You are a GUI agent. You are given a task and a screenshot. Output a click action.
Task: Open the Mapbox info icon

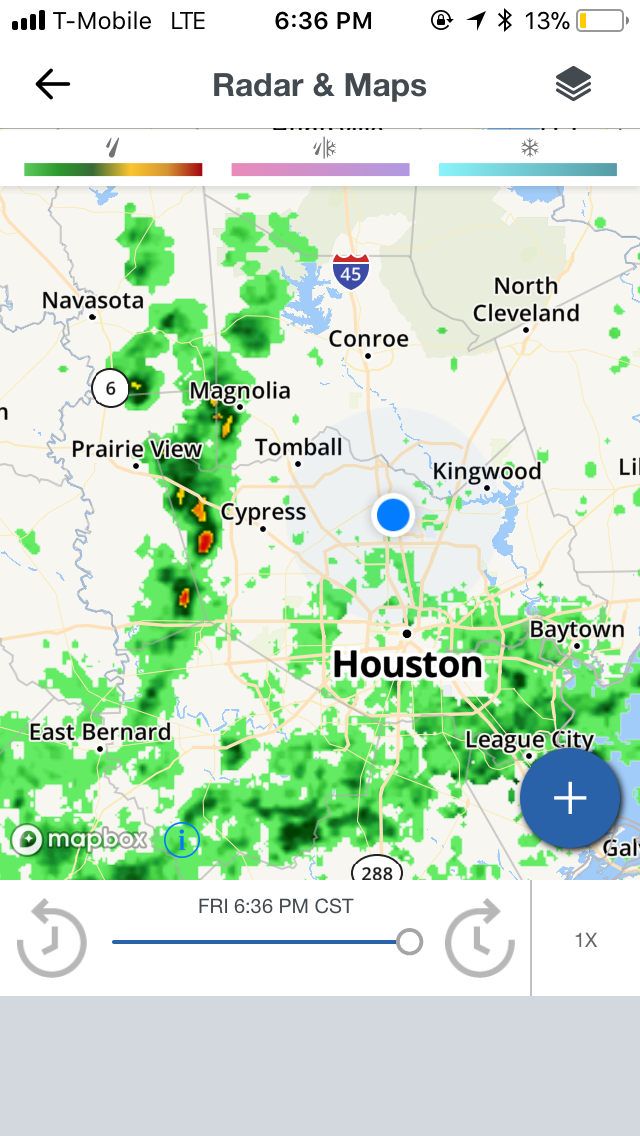click(182, 840)
